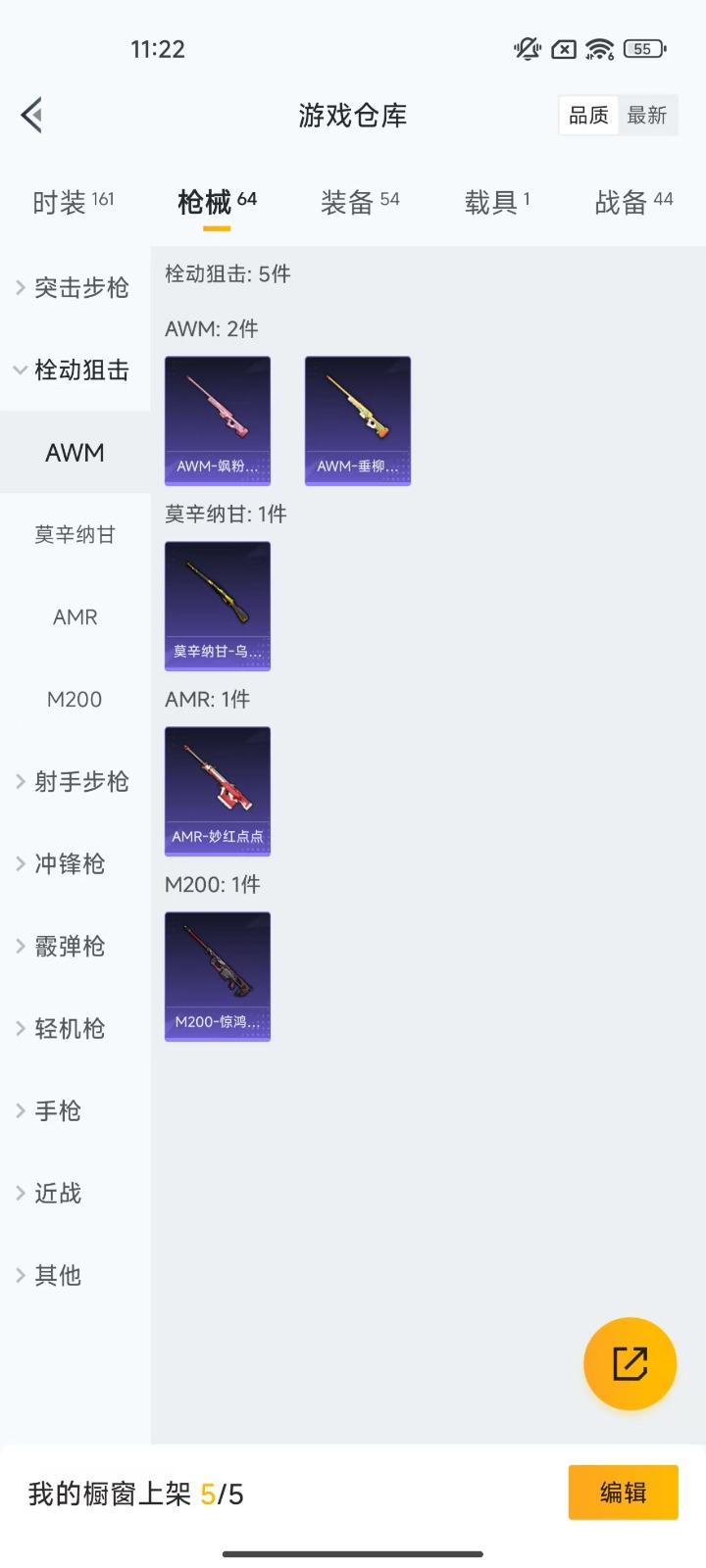
Task: Expand the 射手步枪 category
Action: tap(76, 781)
